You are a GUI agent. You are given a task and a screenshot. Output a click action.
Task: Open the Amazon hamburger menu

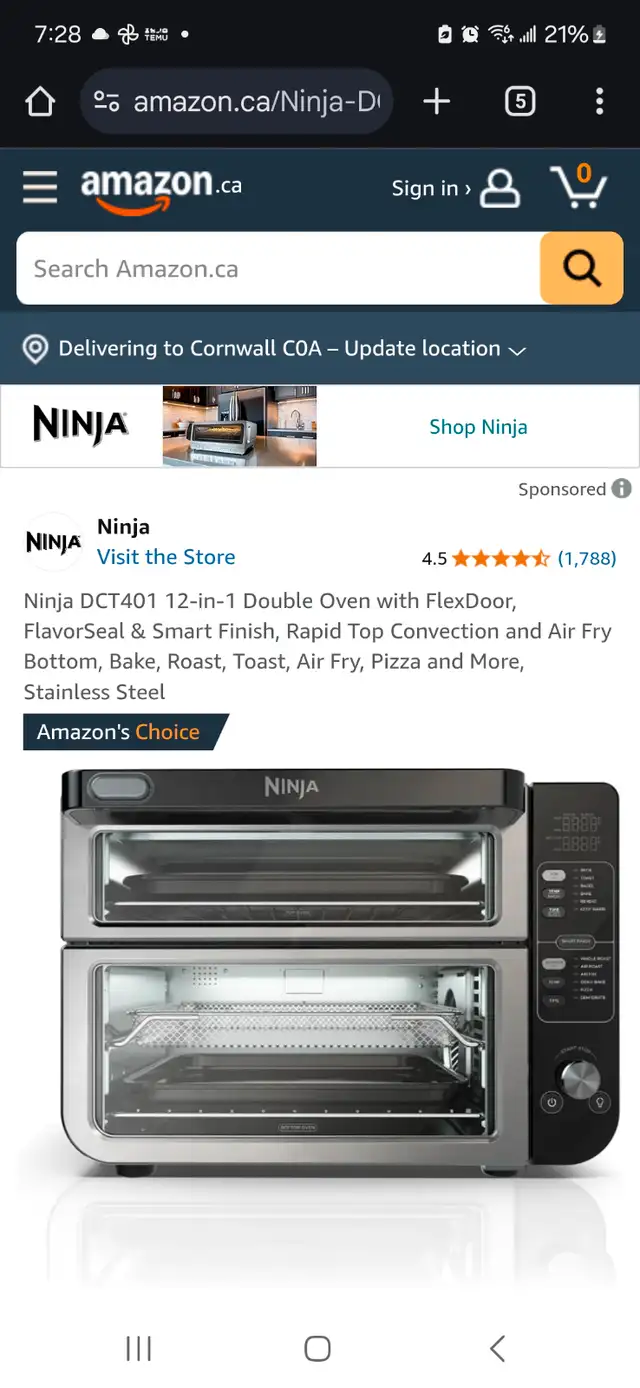(x=40, y=187)
